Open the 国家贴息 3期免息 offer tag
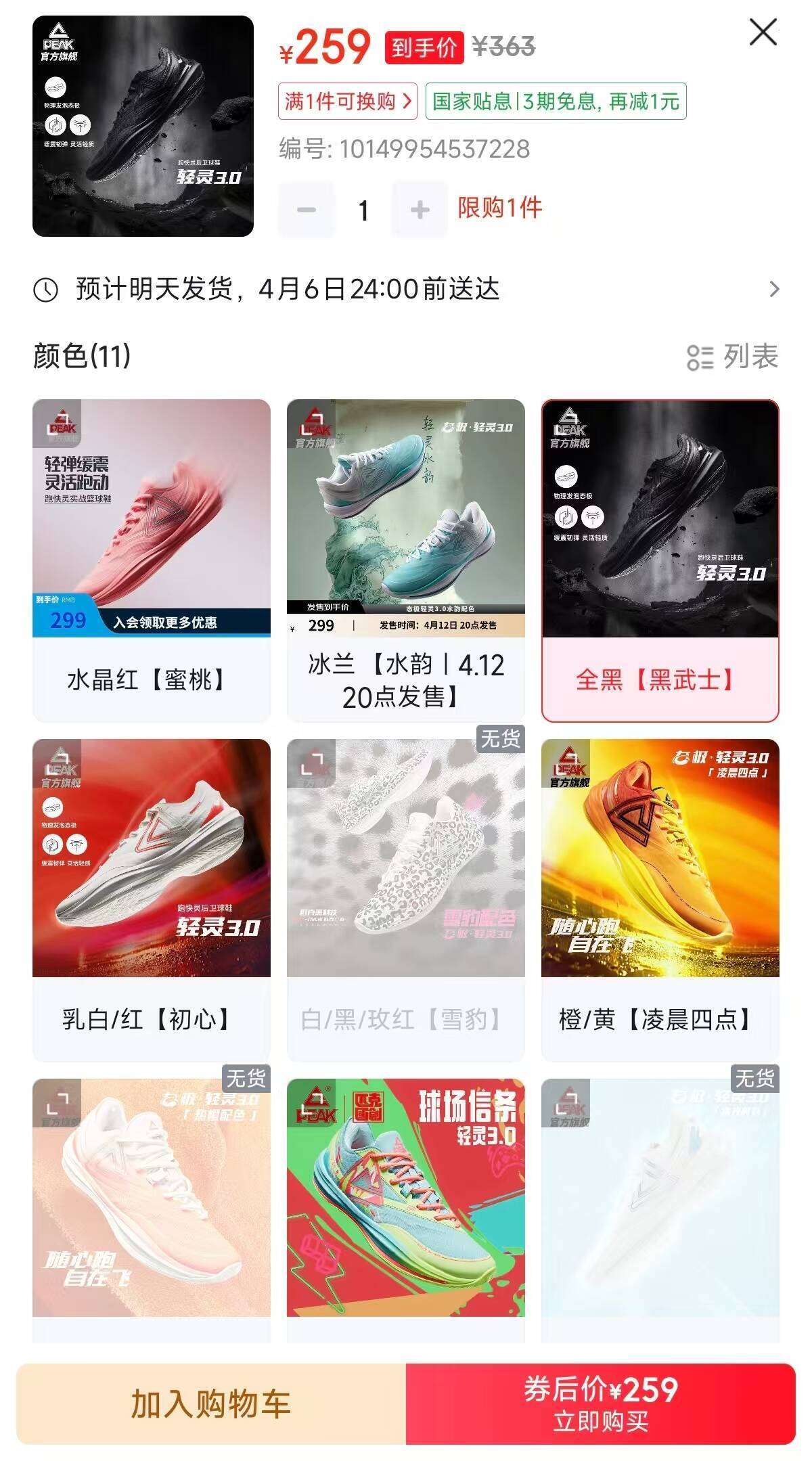The height and width of the screenshot is (1461, 812). click(x=556, y=102)
